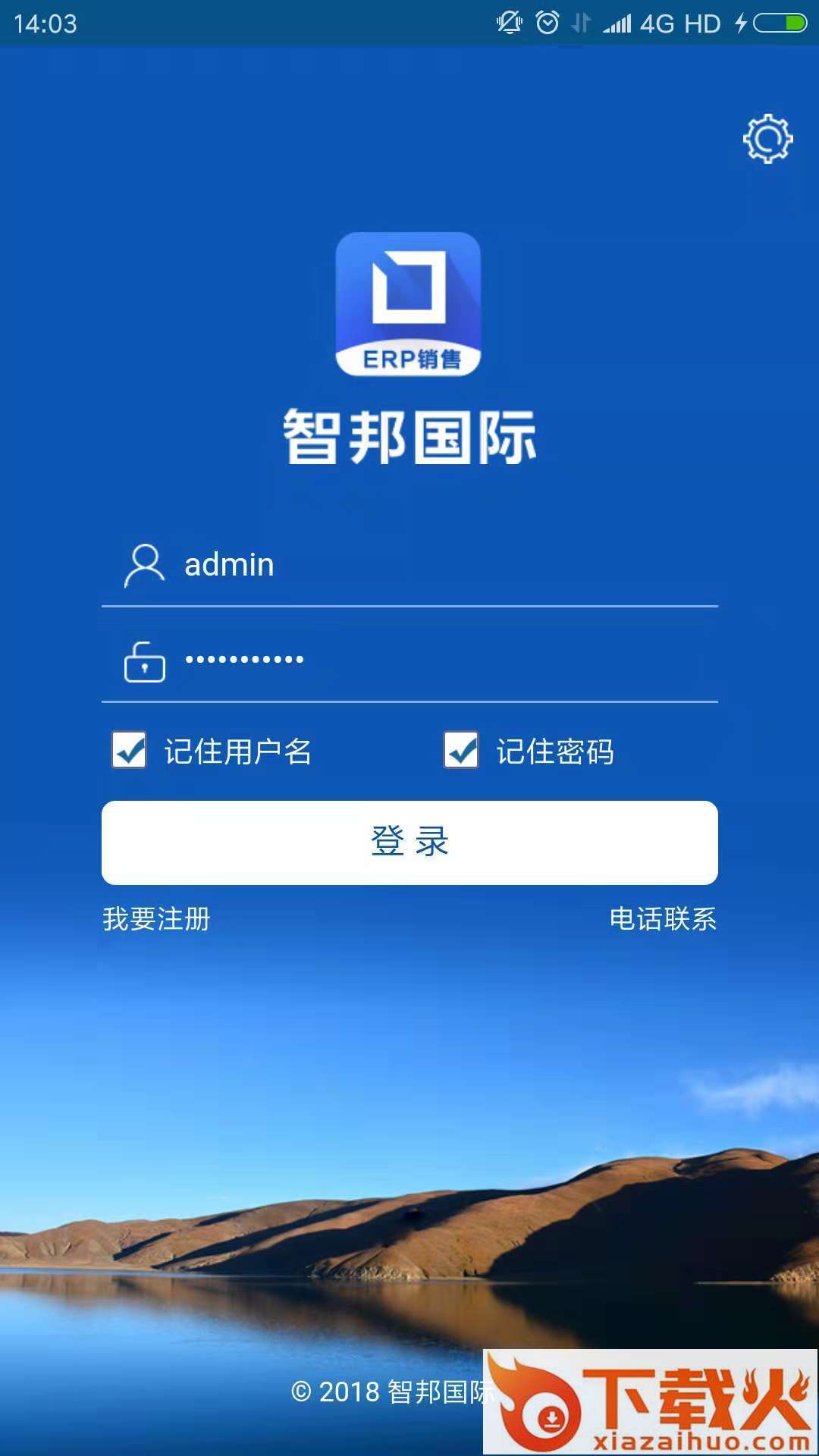819x1456 pixels.
Task: Tap the 电话联系 phone contact link
Action: [x=663, y=919]
